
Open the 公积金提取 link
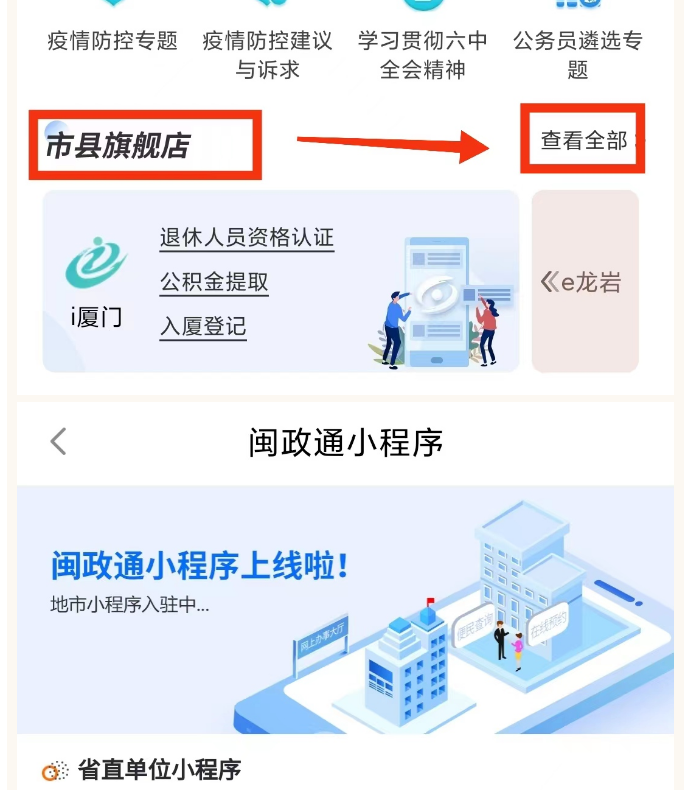(214, 283)
